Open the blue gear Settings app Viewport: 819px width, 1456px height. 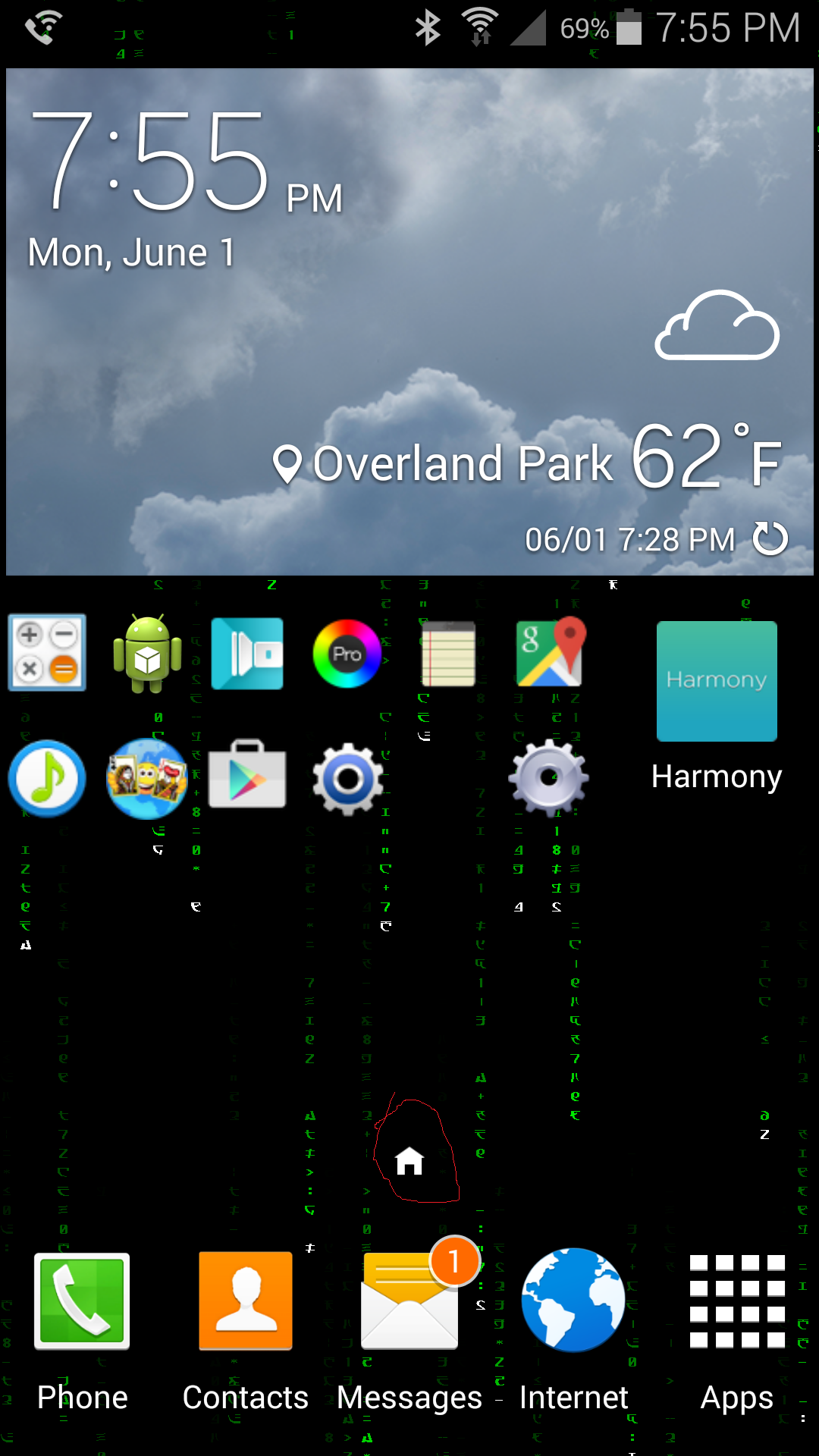(x=348, y=778)
